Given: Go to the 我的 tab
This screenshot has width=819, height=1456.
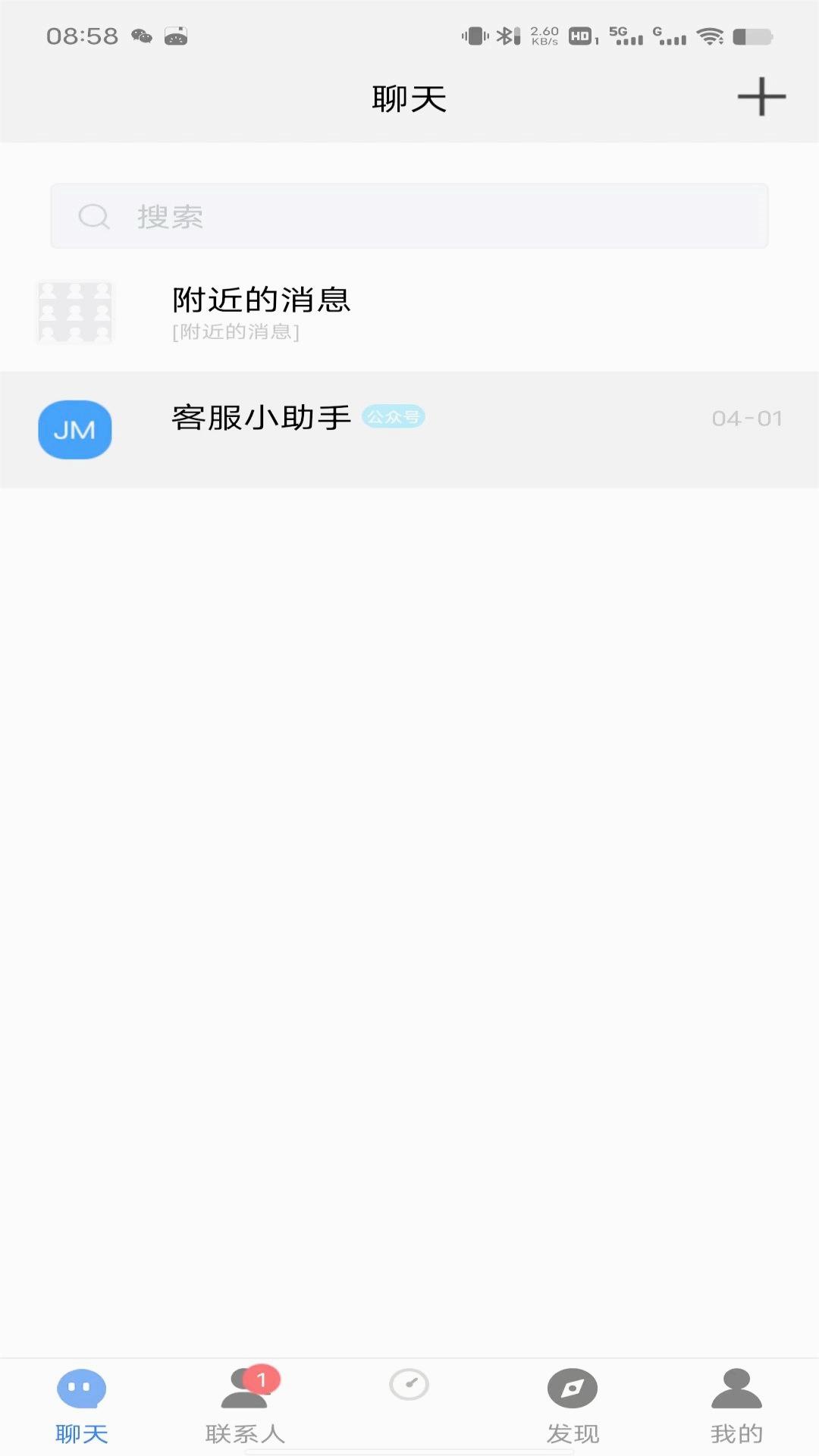Looking at the screenshot, I should point(736,1407).
